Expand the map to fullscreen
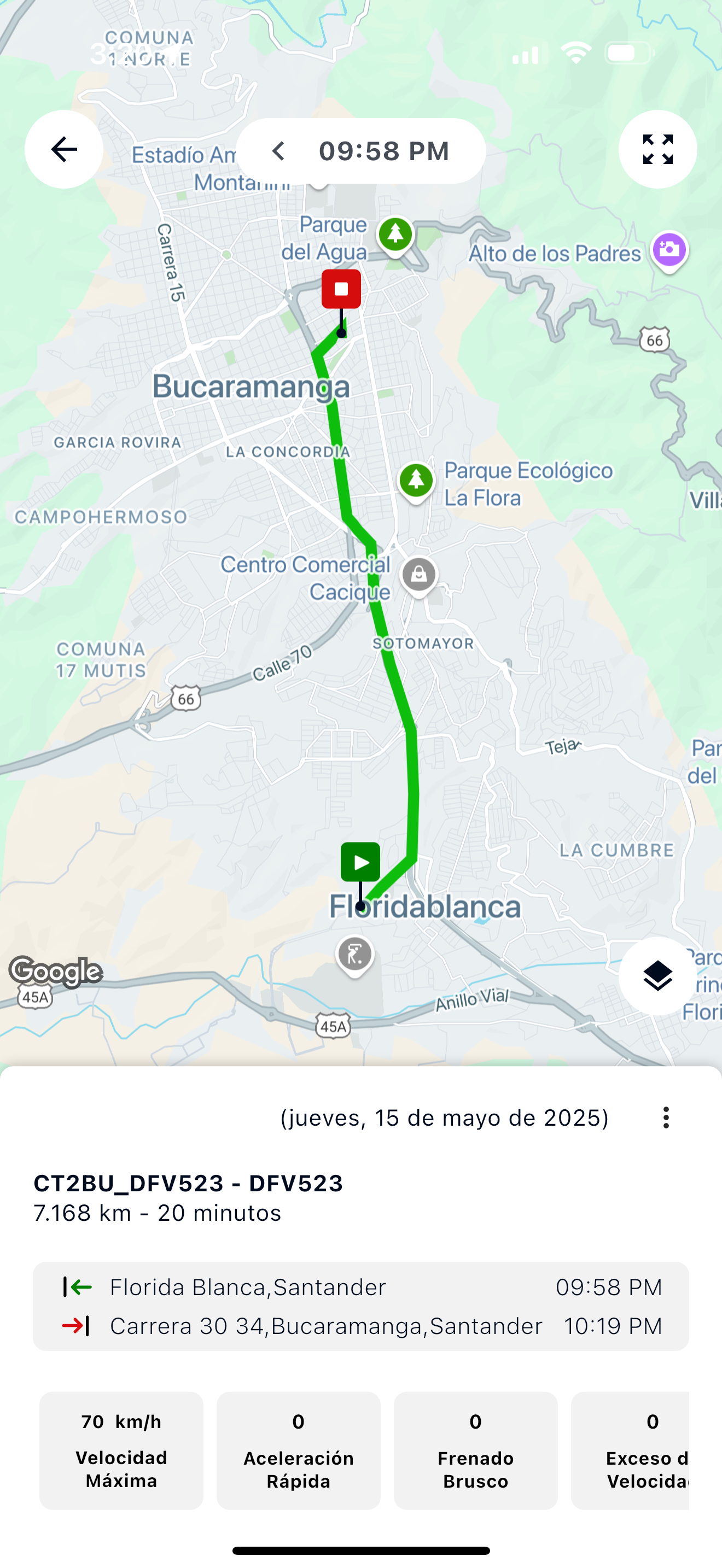722x1568 pixels. click(x=657, y=149)
